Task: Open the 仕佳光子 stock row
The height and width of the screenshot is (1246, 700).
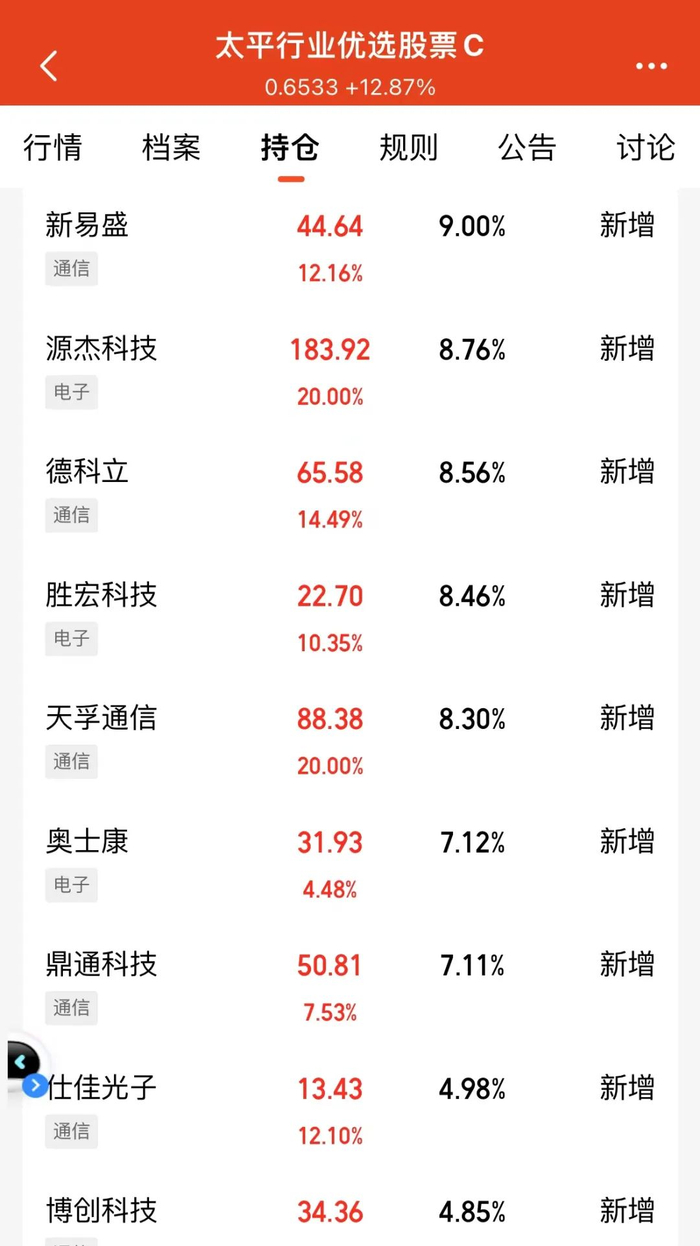Action: click(x=103, y=1088)
